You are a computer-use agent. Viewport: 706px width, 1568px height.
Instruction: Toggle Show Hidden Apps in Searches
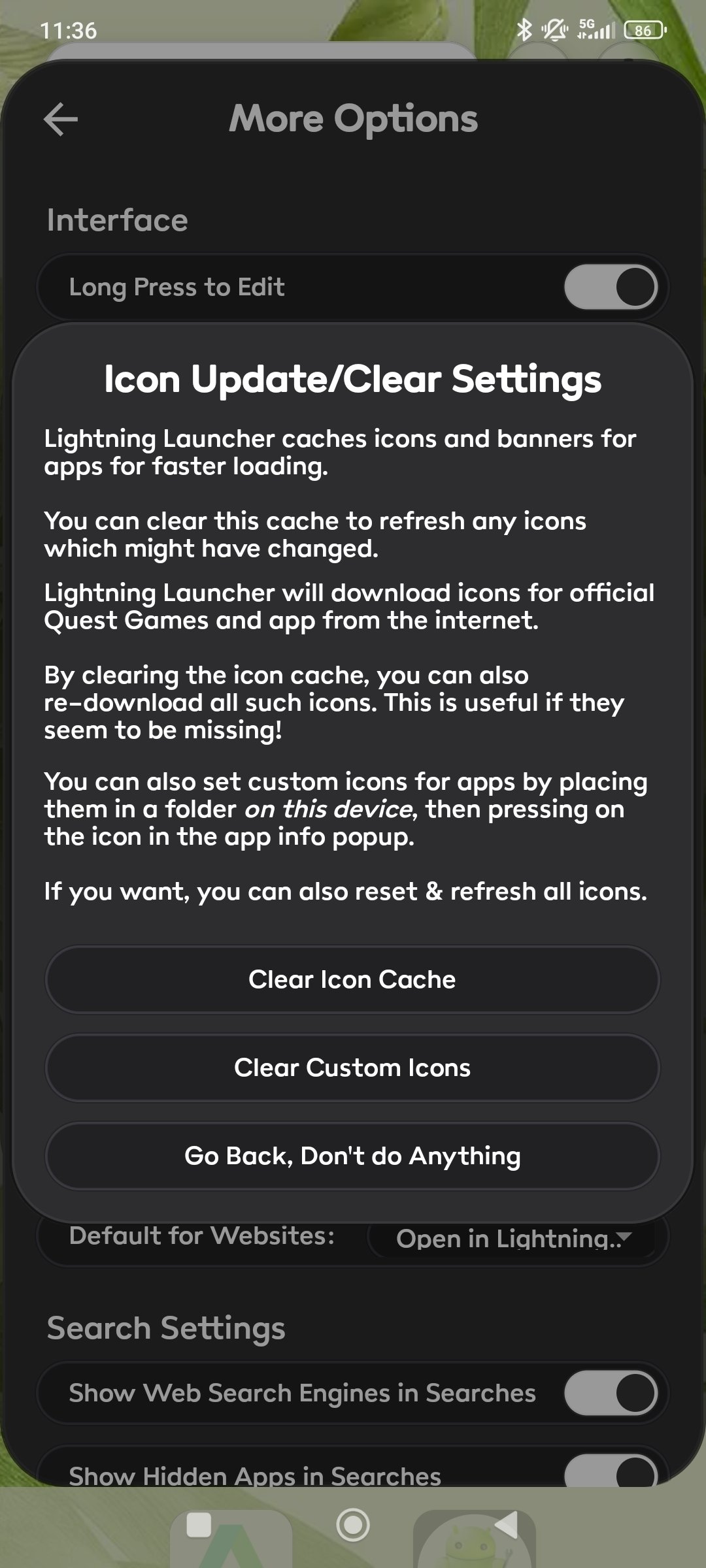[x=611, y=1473]
